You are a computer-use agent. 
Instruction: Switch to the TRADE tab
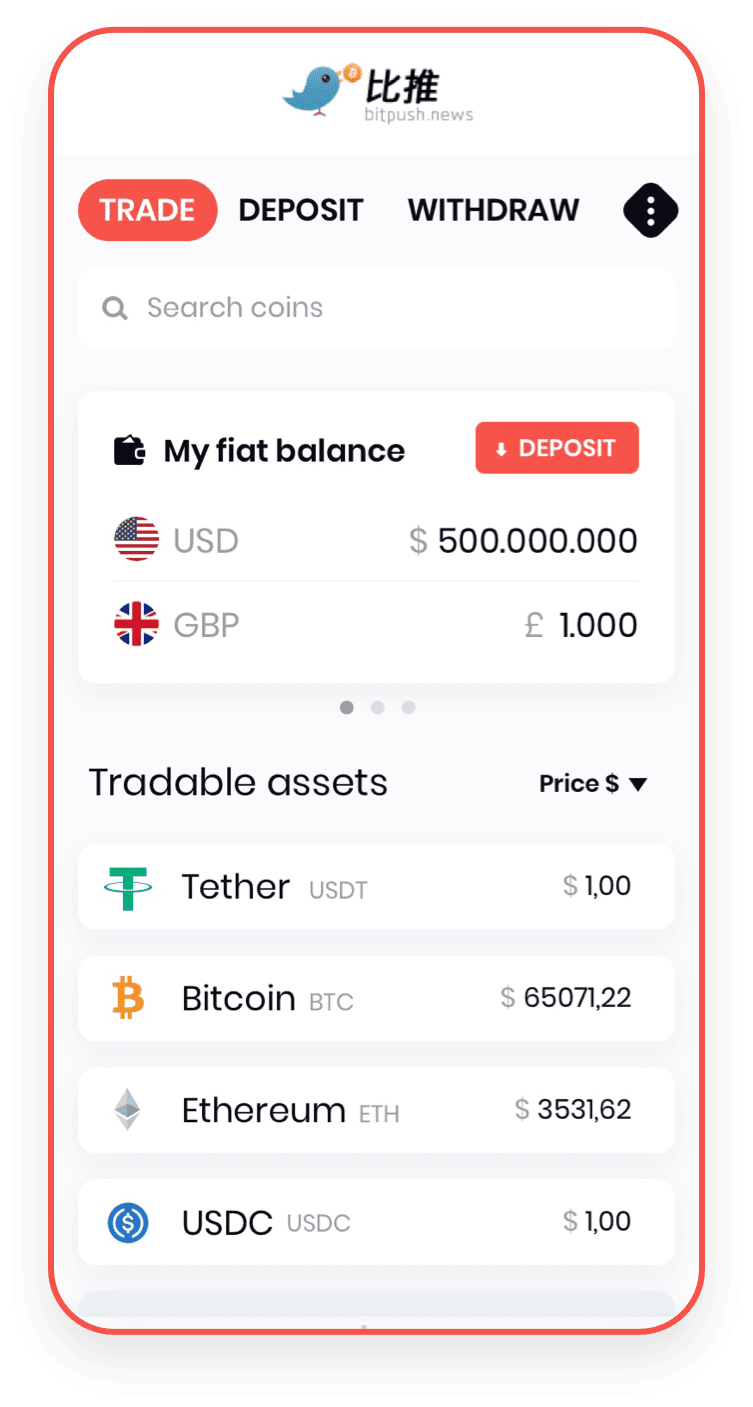click(x=147, y=210)
